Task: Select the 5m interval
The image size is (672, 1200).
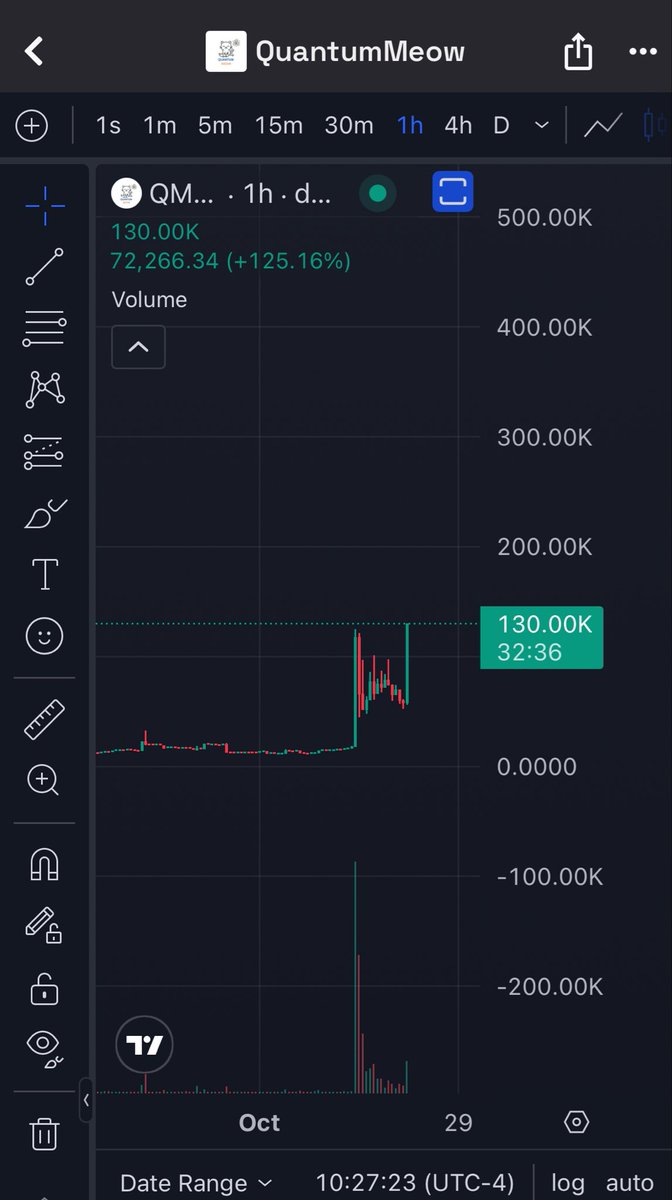Action: (x=214, y=126)
